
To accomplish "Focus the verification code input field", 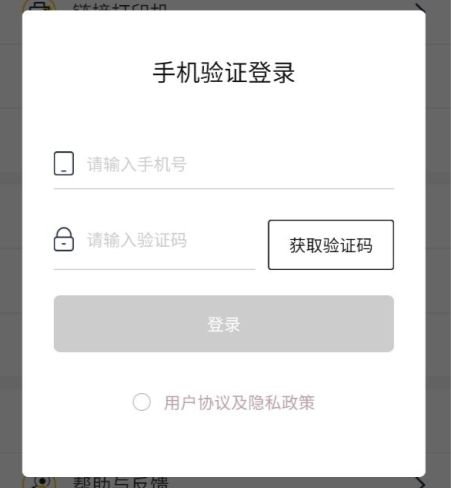I will pos(154,240).
